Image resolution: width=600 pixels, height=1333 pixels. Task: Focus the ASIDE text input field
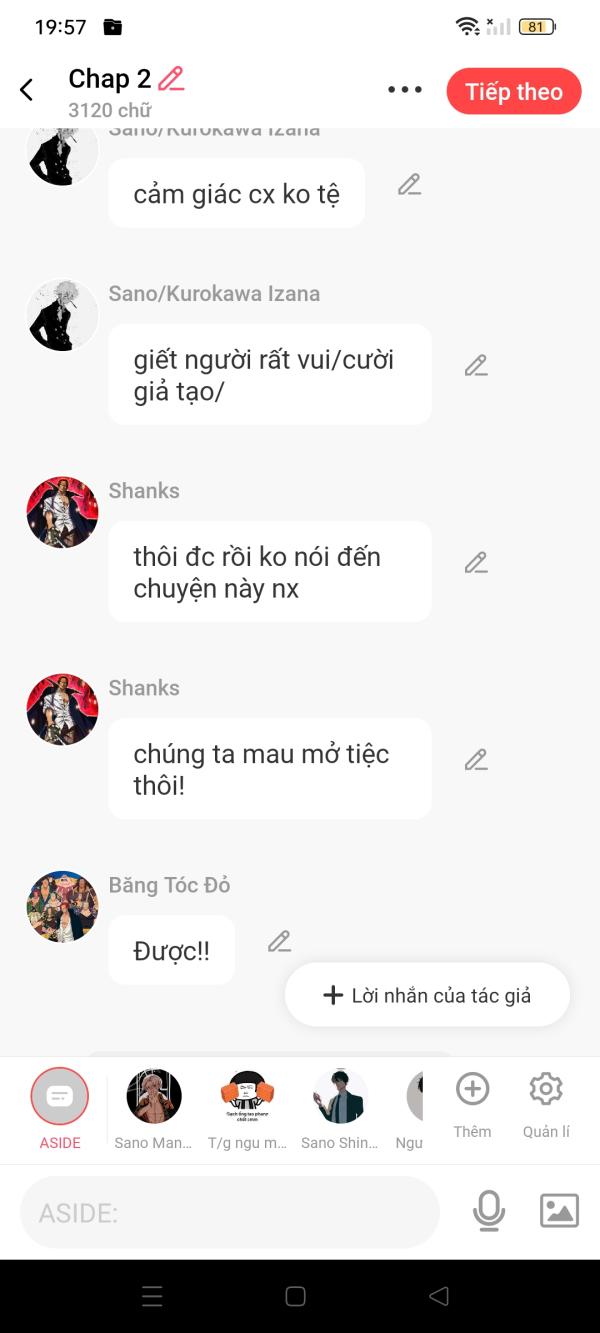pos(230,1212)
